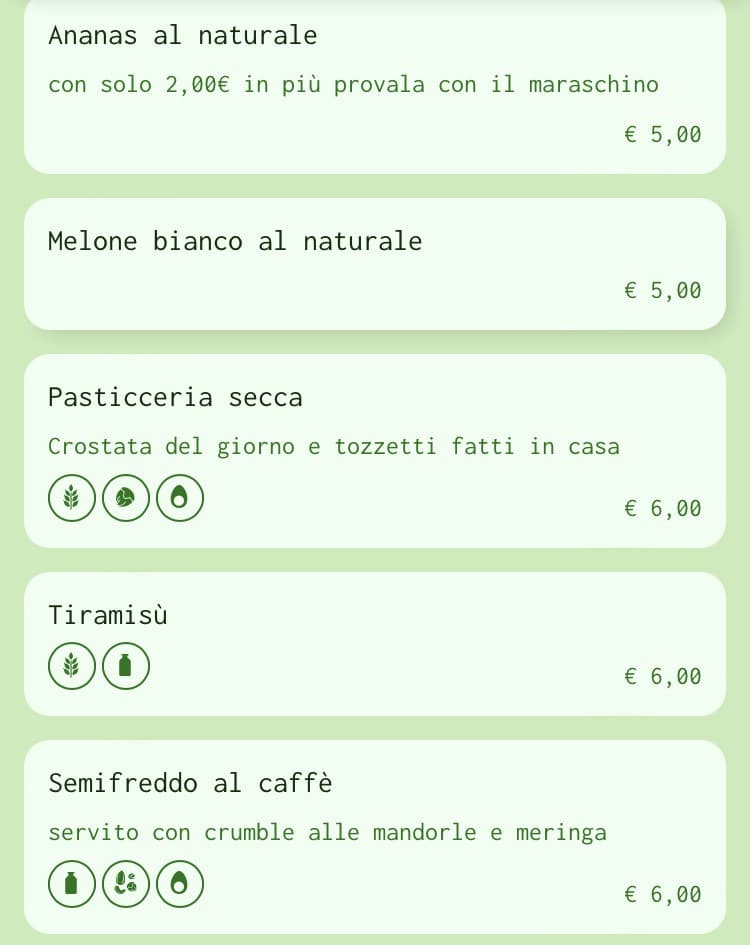Open the egg allergen icon on Pasticceria secca
The width and height of the screenshot is (750, 945).
coord(180,497)
